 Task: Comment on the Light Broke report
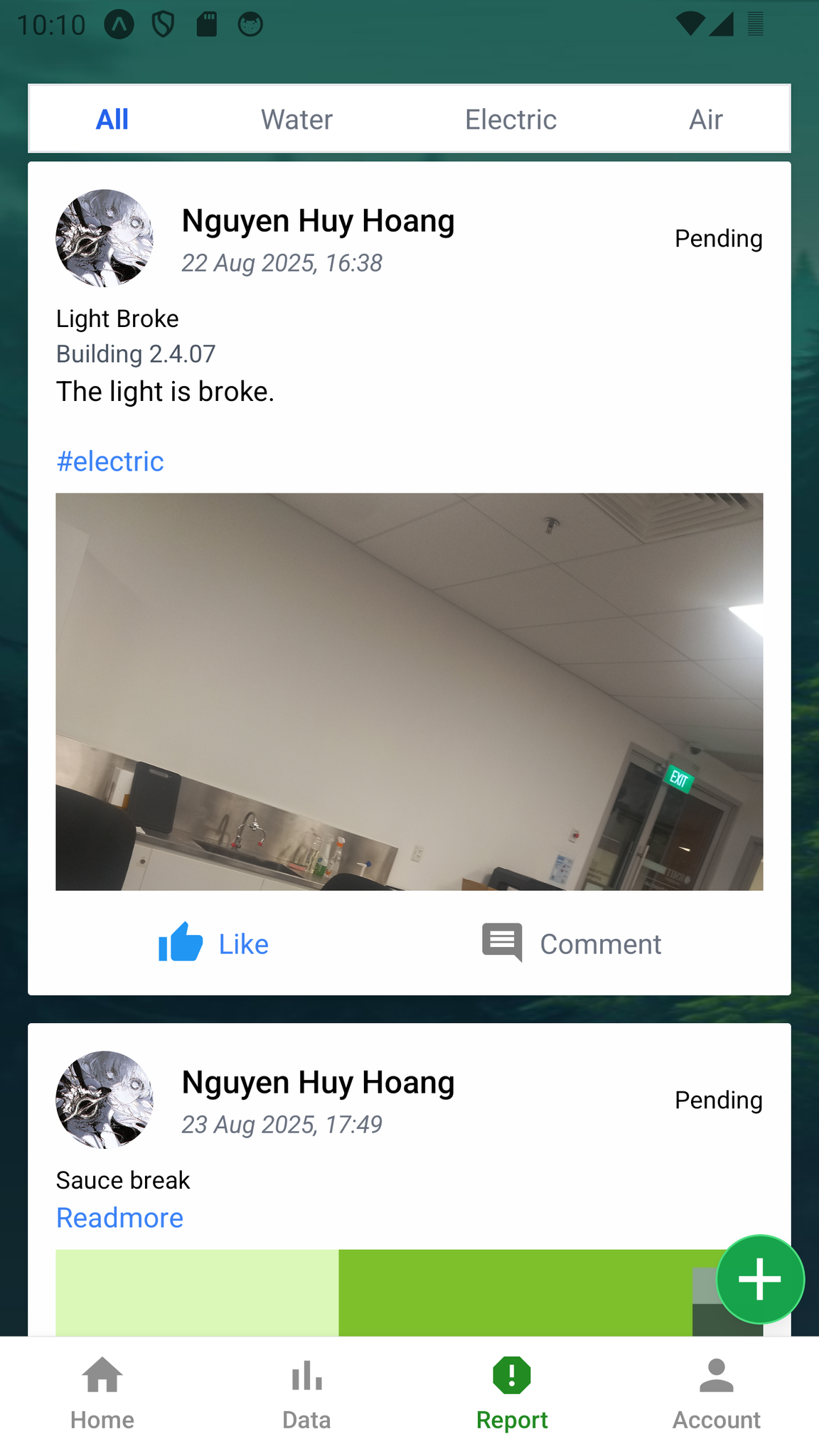tap(572, 943)
